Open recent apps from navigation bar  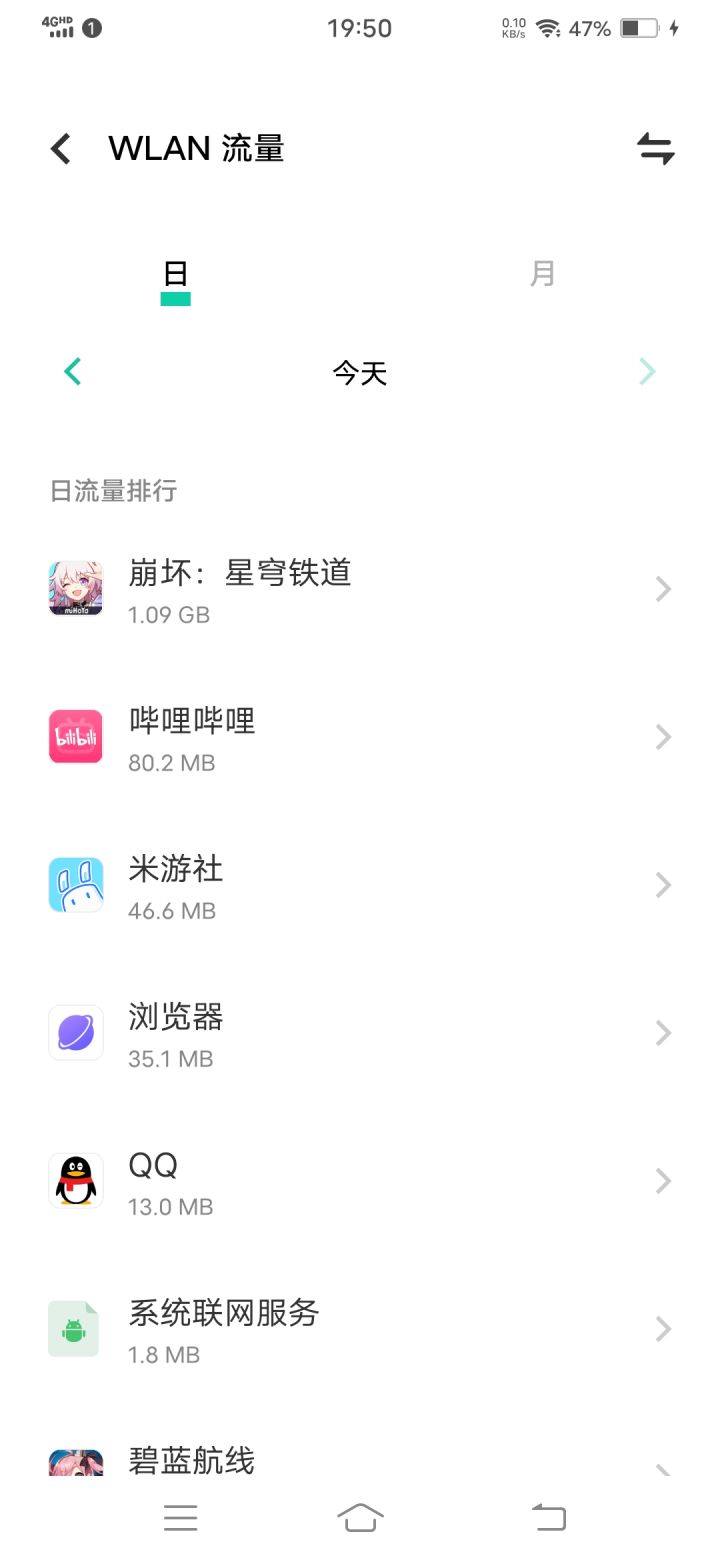(181, 1518)
